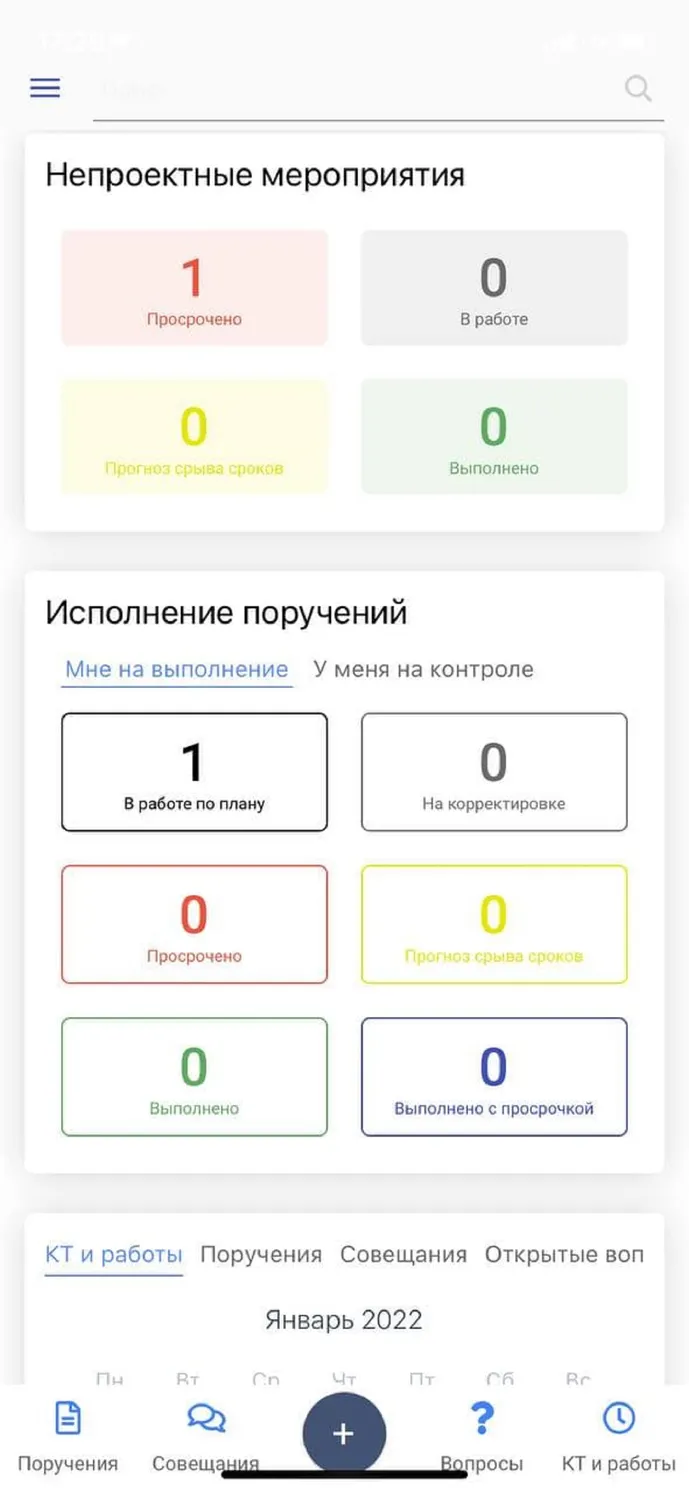Switch calendar to the Поручения tab

tap(261, 1254)
